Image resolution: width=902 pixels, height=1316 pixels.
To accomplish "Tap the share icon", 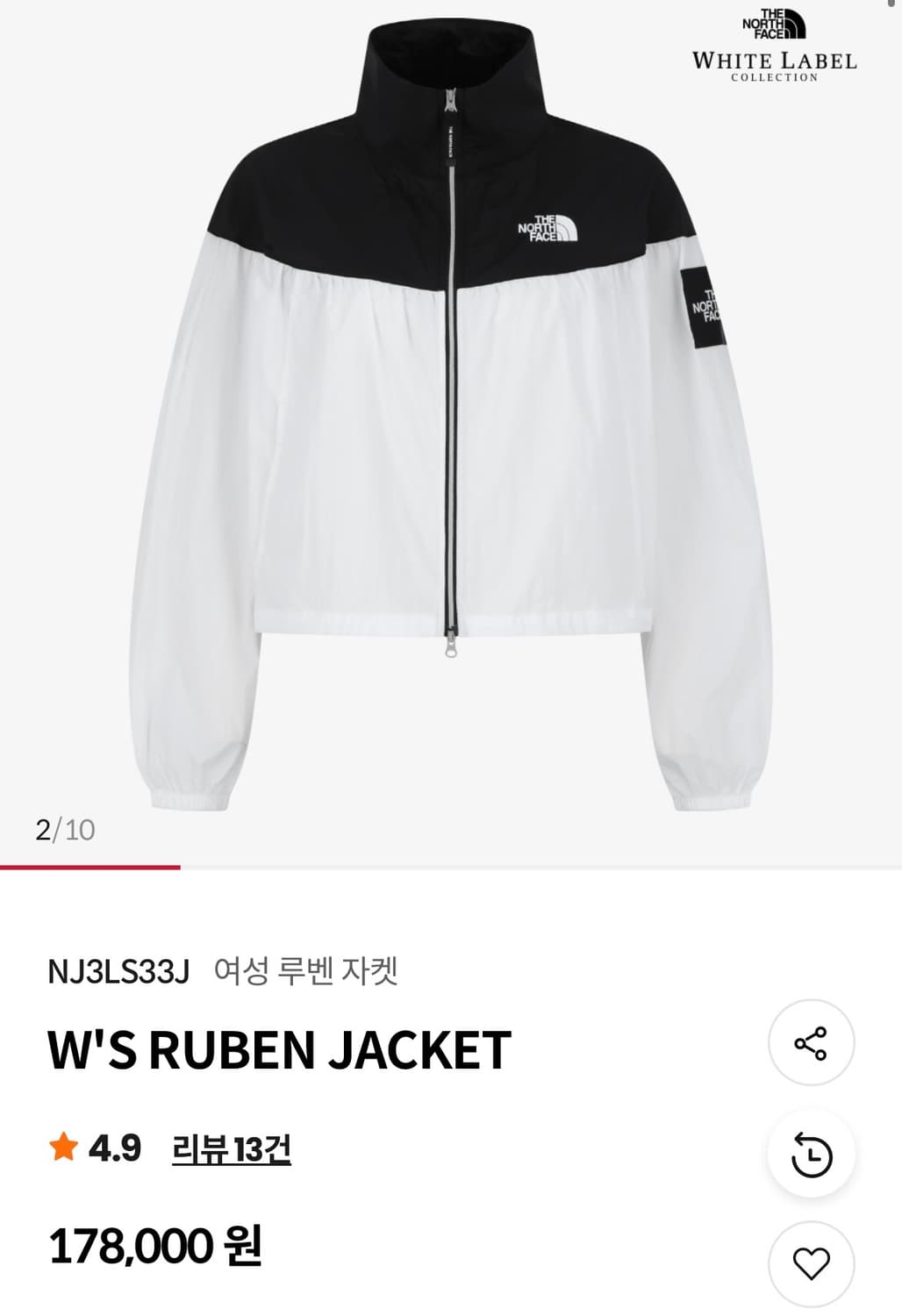I will 808,1041.
